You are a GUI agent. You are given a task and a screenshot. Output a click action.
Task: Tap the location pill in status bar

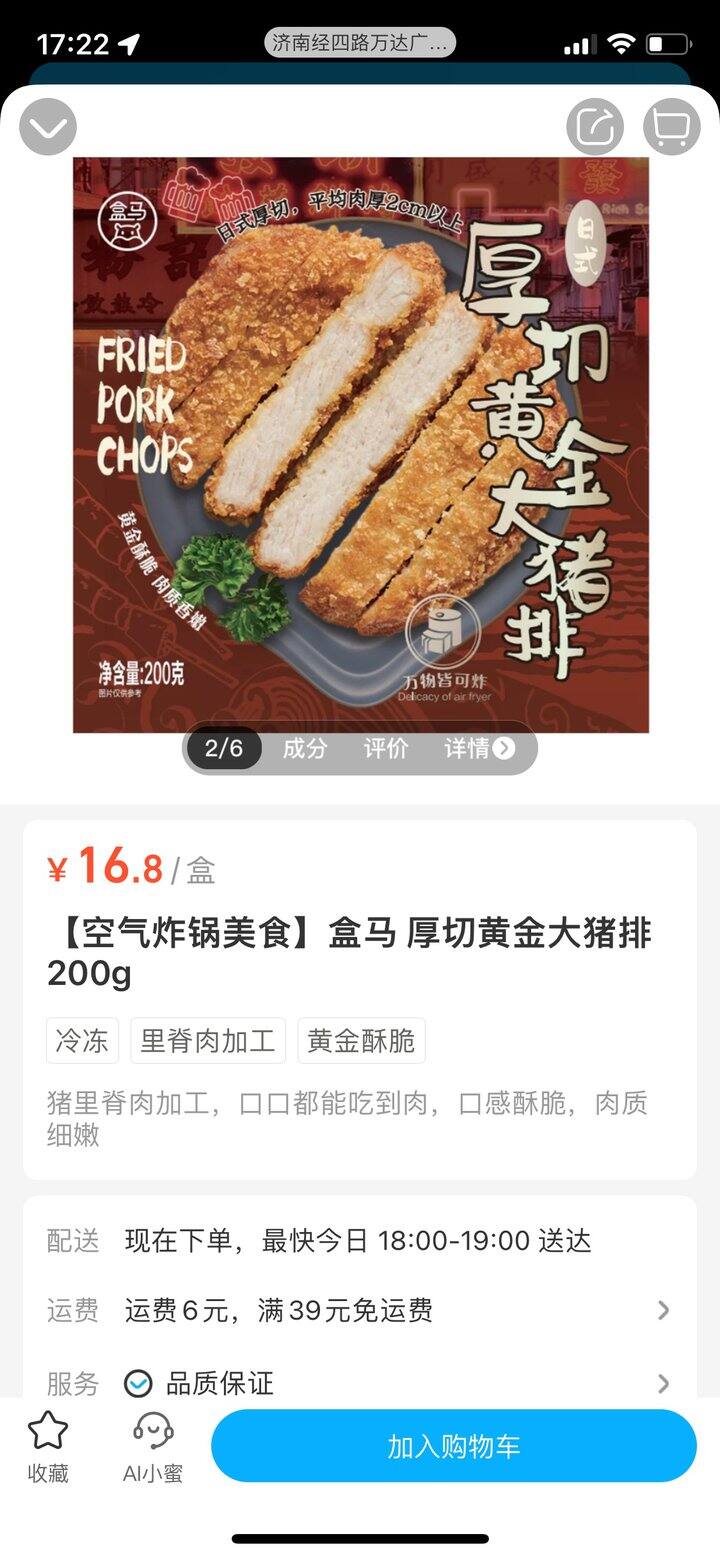pyautogui.click(x=360, y=43)
